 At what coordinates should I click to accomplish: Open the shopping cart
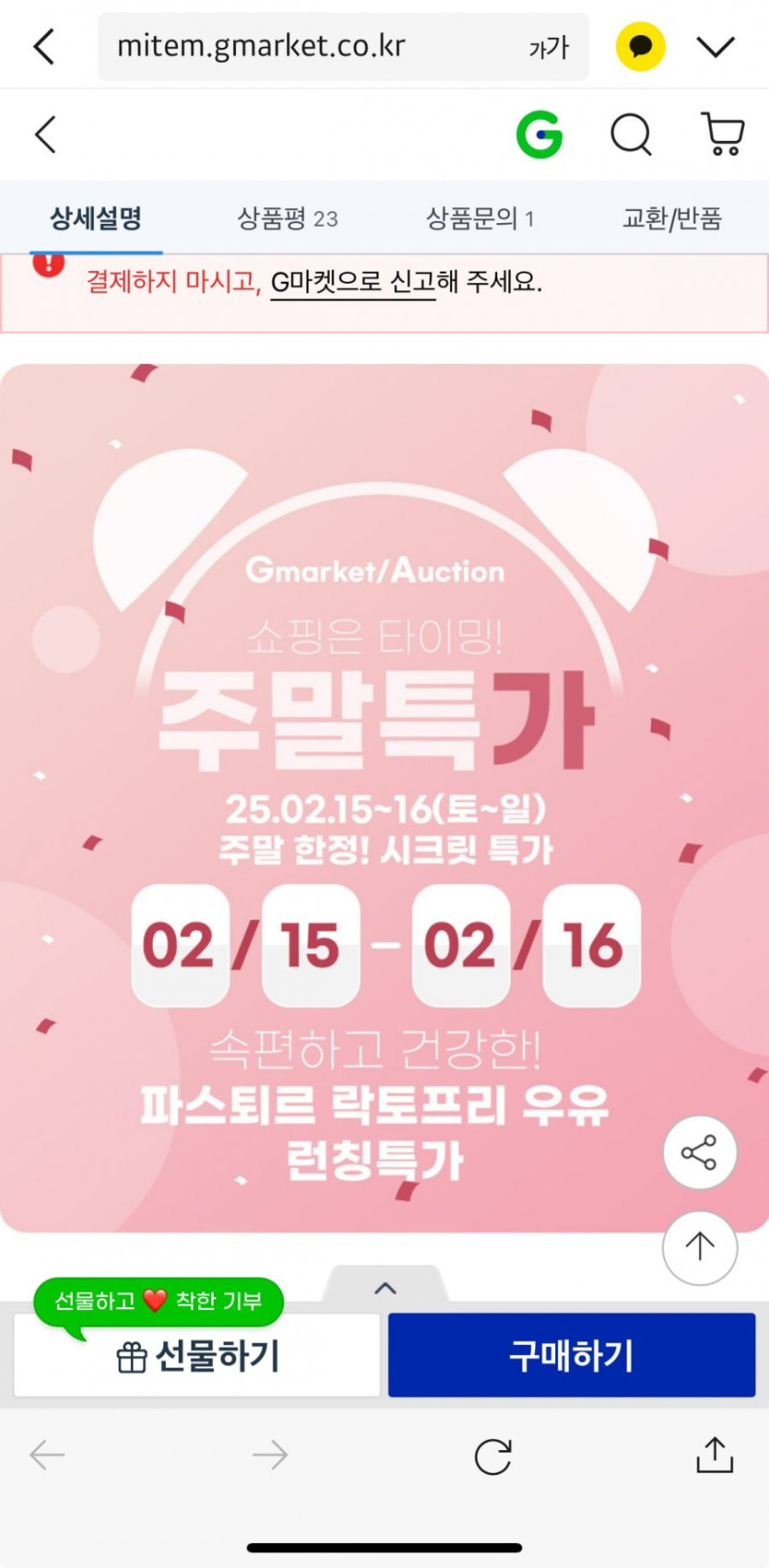click(723, 135)
